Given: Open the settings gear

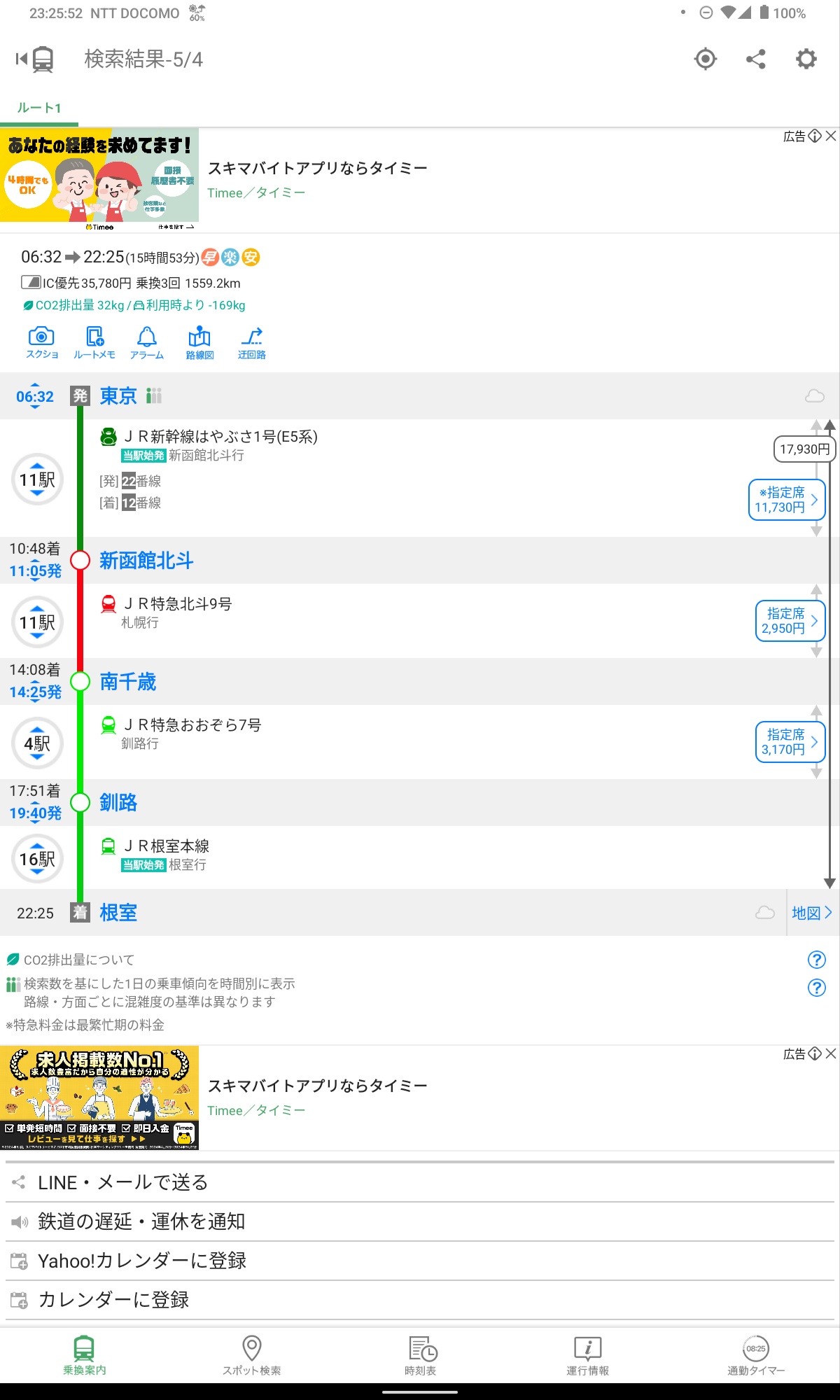Looking at the screenshot, I should coord(806,59).
